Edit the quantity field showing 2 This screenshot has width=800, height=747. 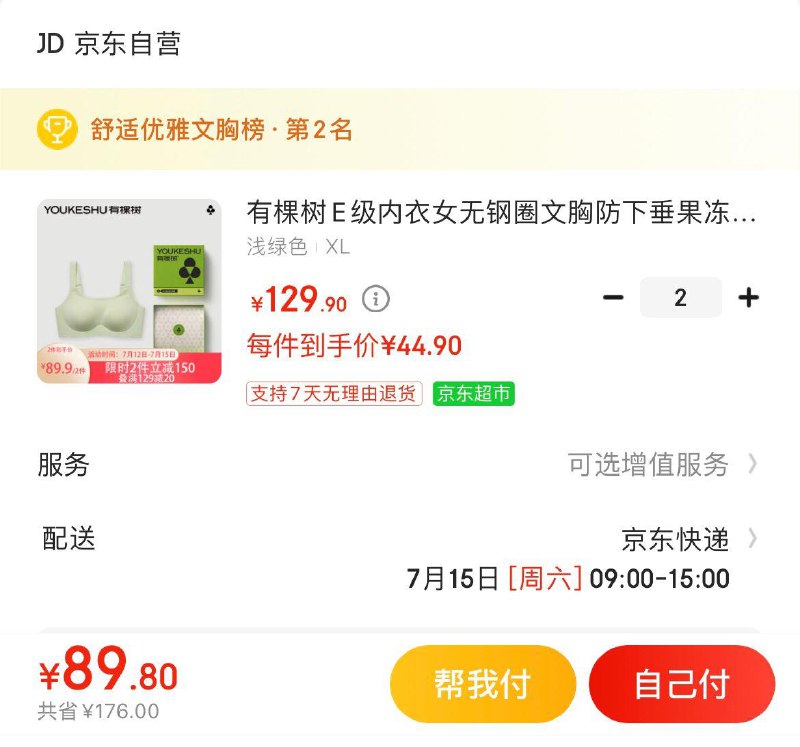[x=681, y=298]
